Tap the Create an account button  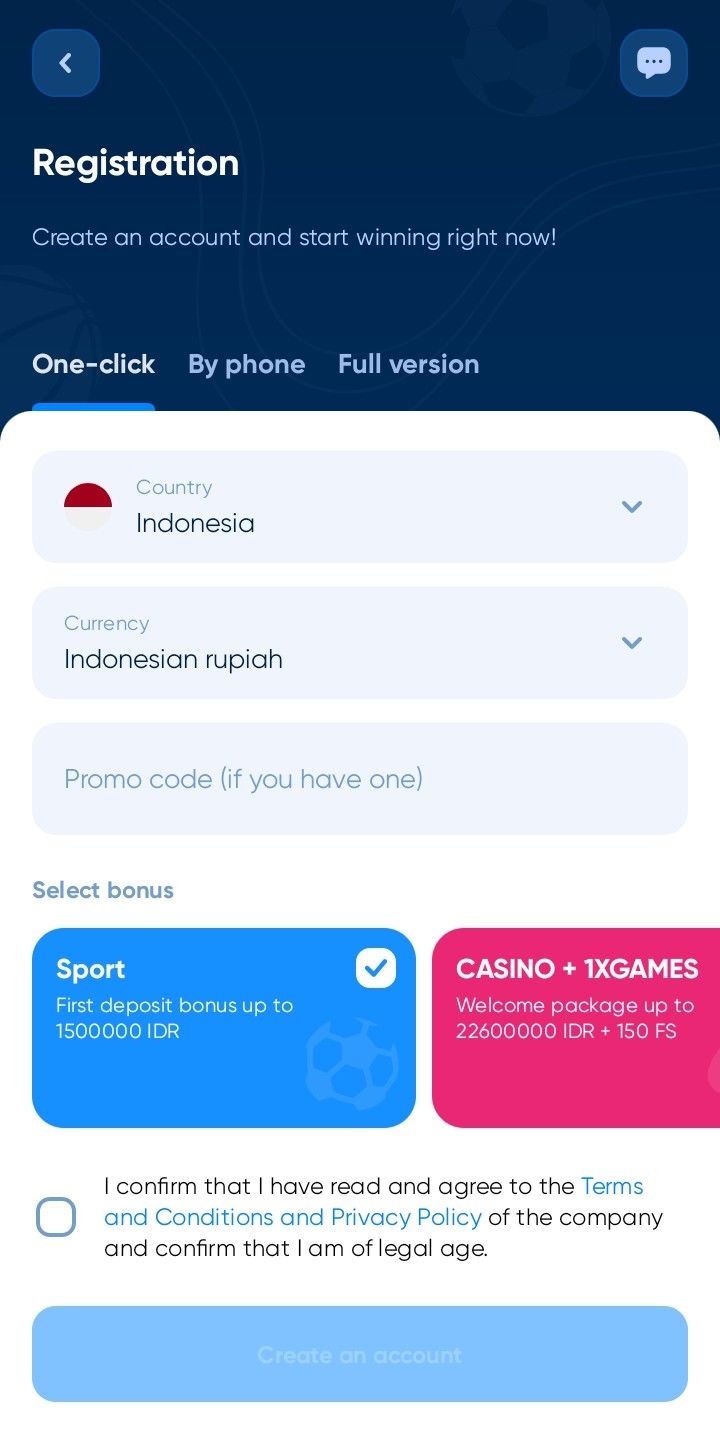pyautogui.click(x=360, y=1354)
